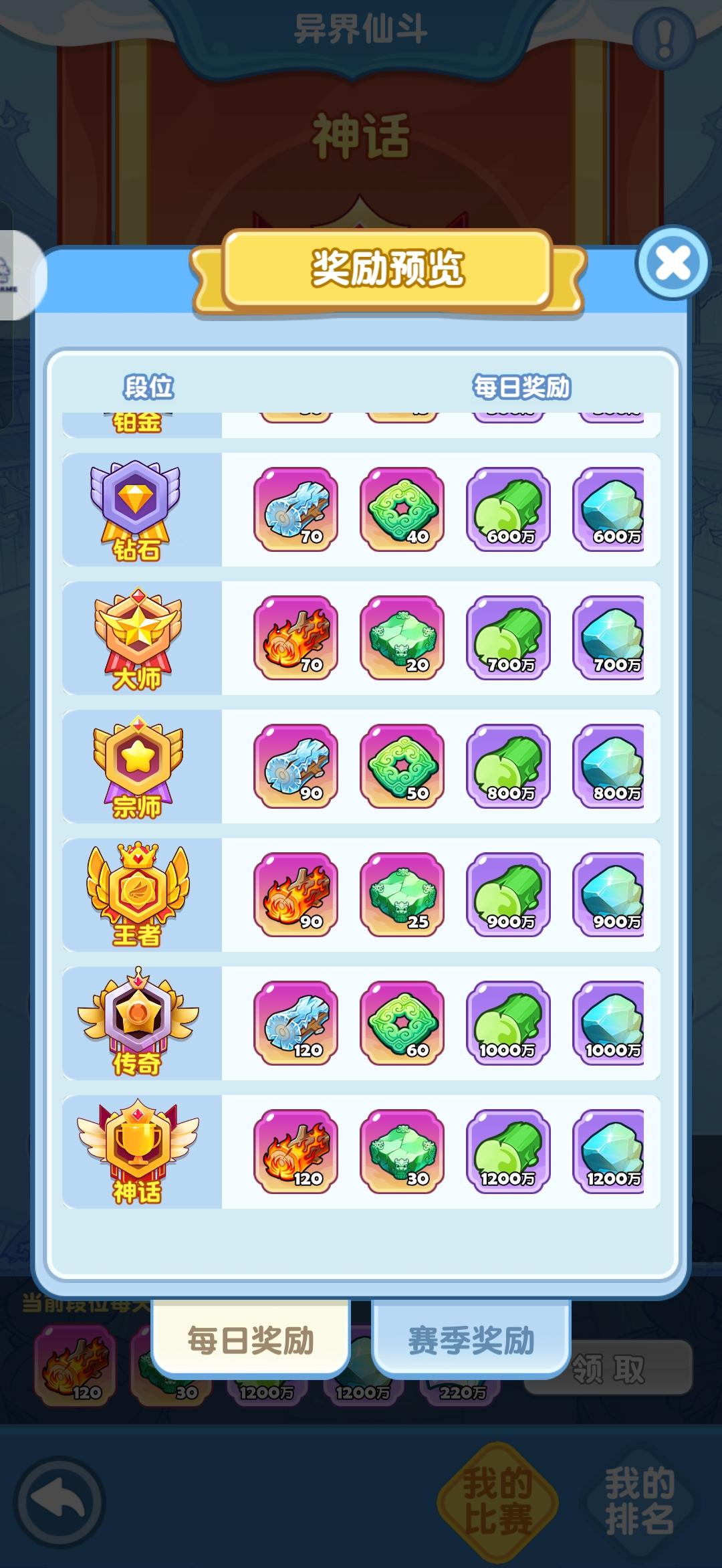The image size is (722, 1568).
Task: Click the flaming log reward in Mythic row
Action: click(294, 1151)
